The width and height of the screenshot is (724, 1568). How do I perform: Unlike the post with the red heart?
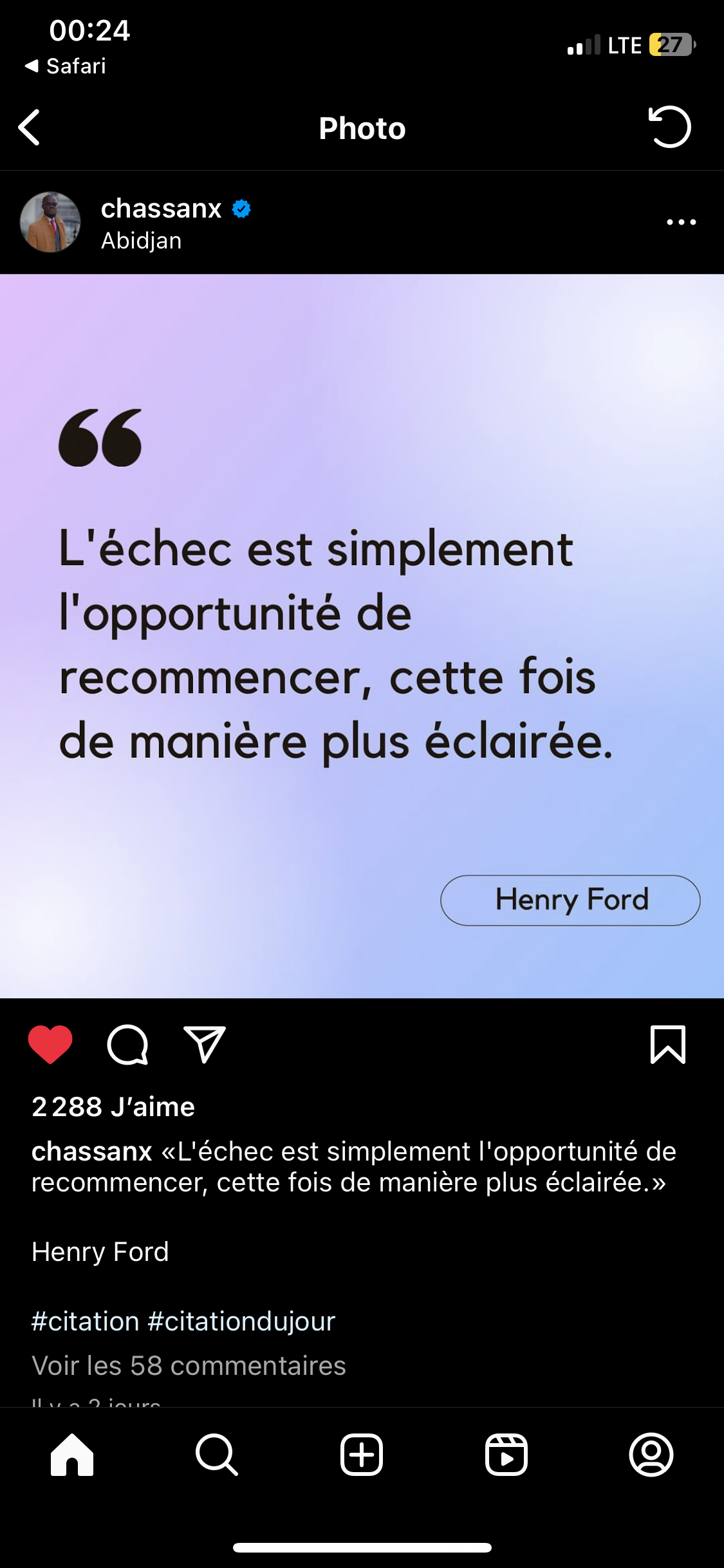point(50,1044)
